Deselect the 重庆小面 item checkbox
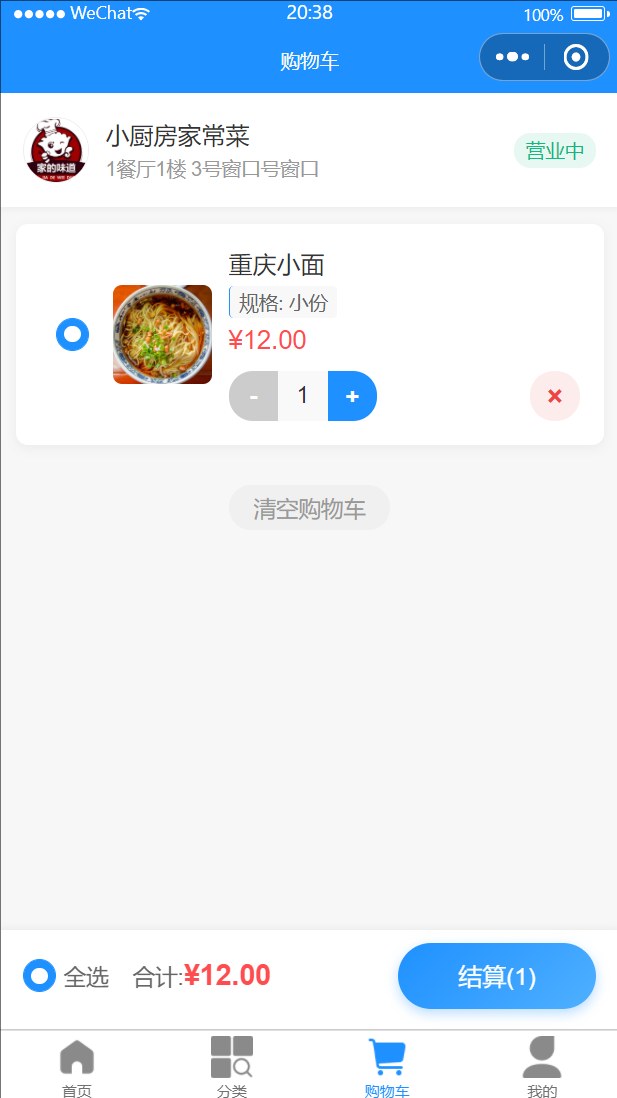 [72, 334]
